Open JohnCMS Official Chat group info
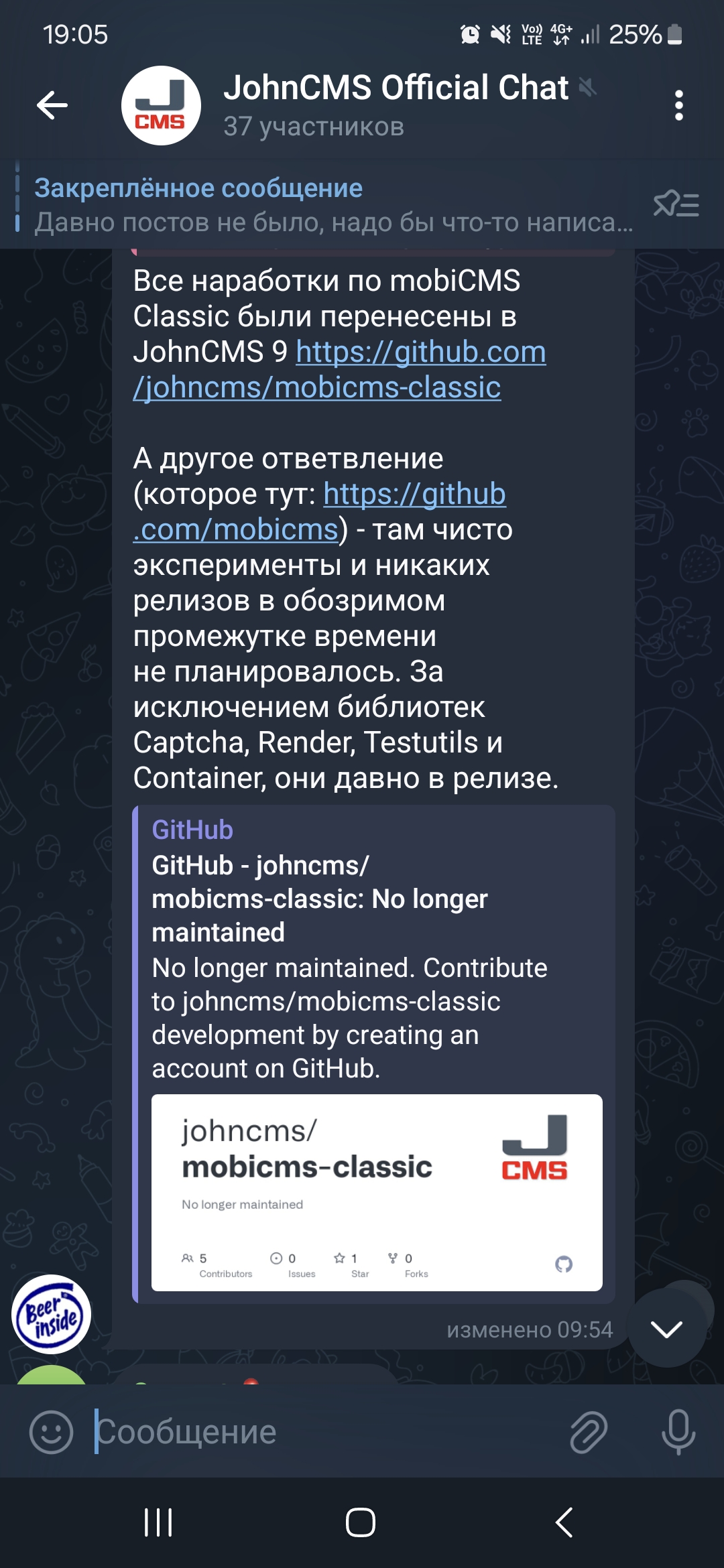 396,105
